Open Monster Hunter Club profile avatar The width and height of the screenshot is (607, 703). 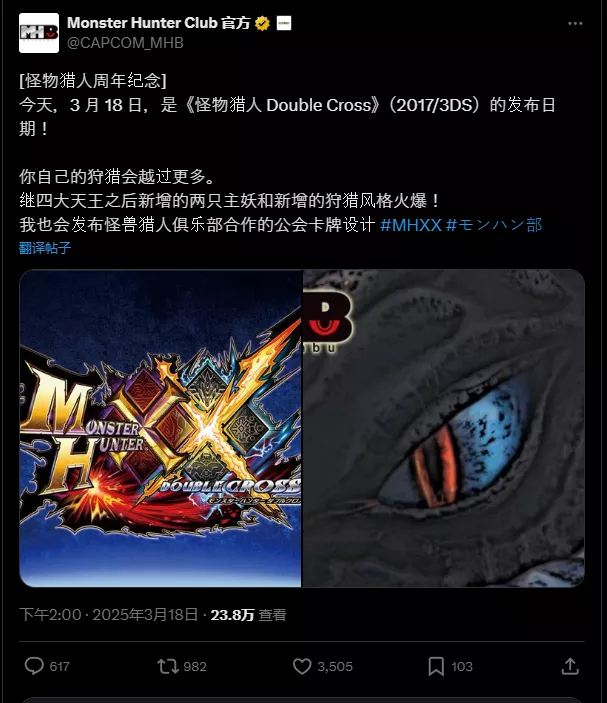coord(38,33)
